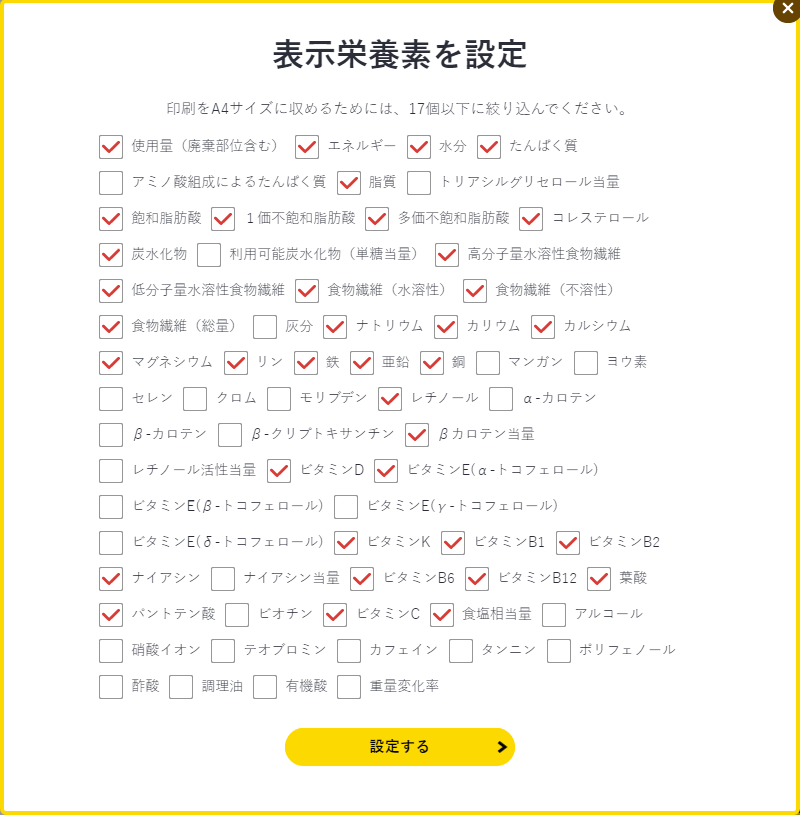Image resolution: width=800 pixels, height=815 pixels.
Task: Uncheck the エネルギー checkbox
Action: point(307,146)
